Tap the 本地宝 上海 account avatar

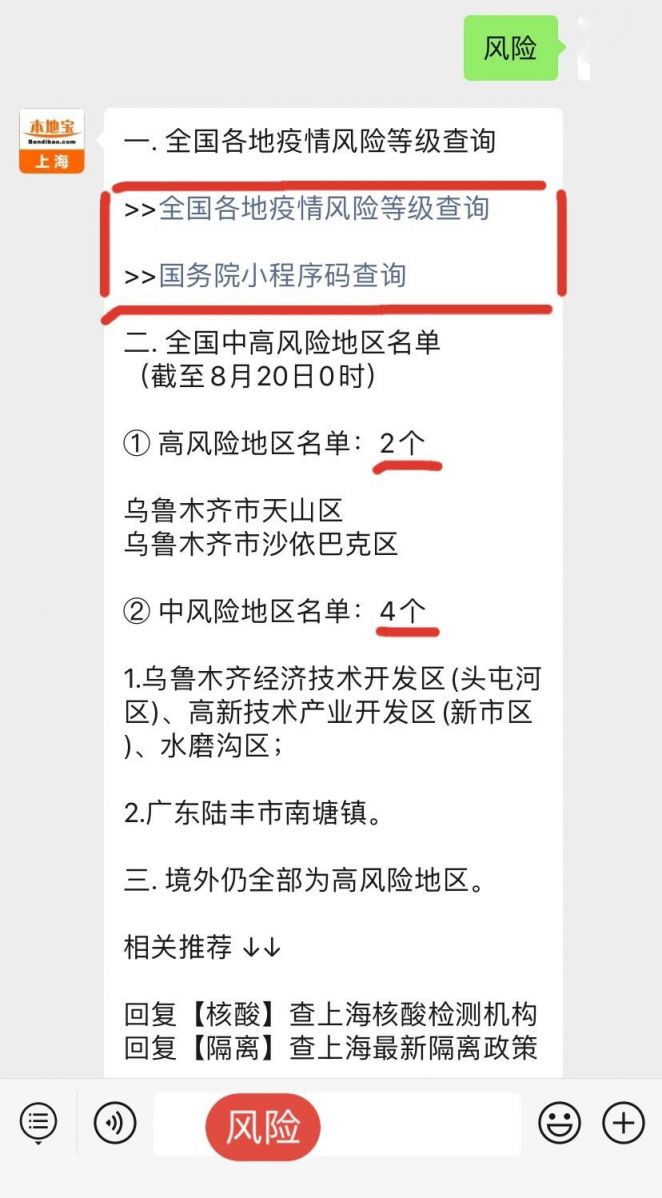(x=51, y=141)
